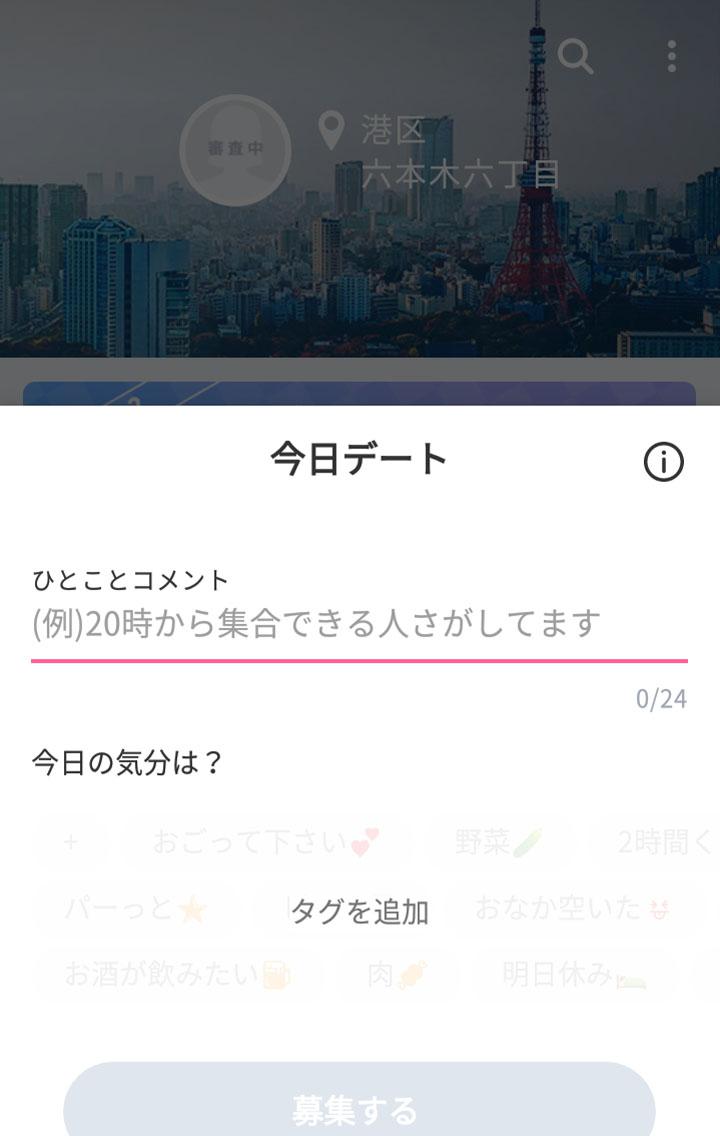The width and height of the screenshot is (720, 1136).
Task: Tap タグを追加 to add mood tags
Action: (359, 911)
